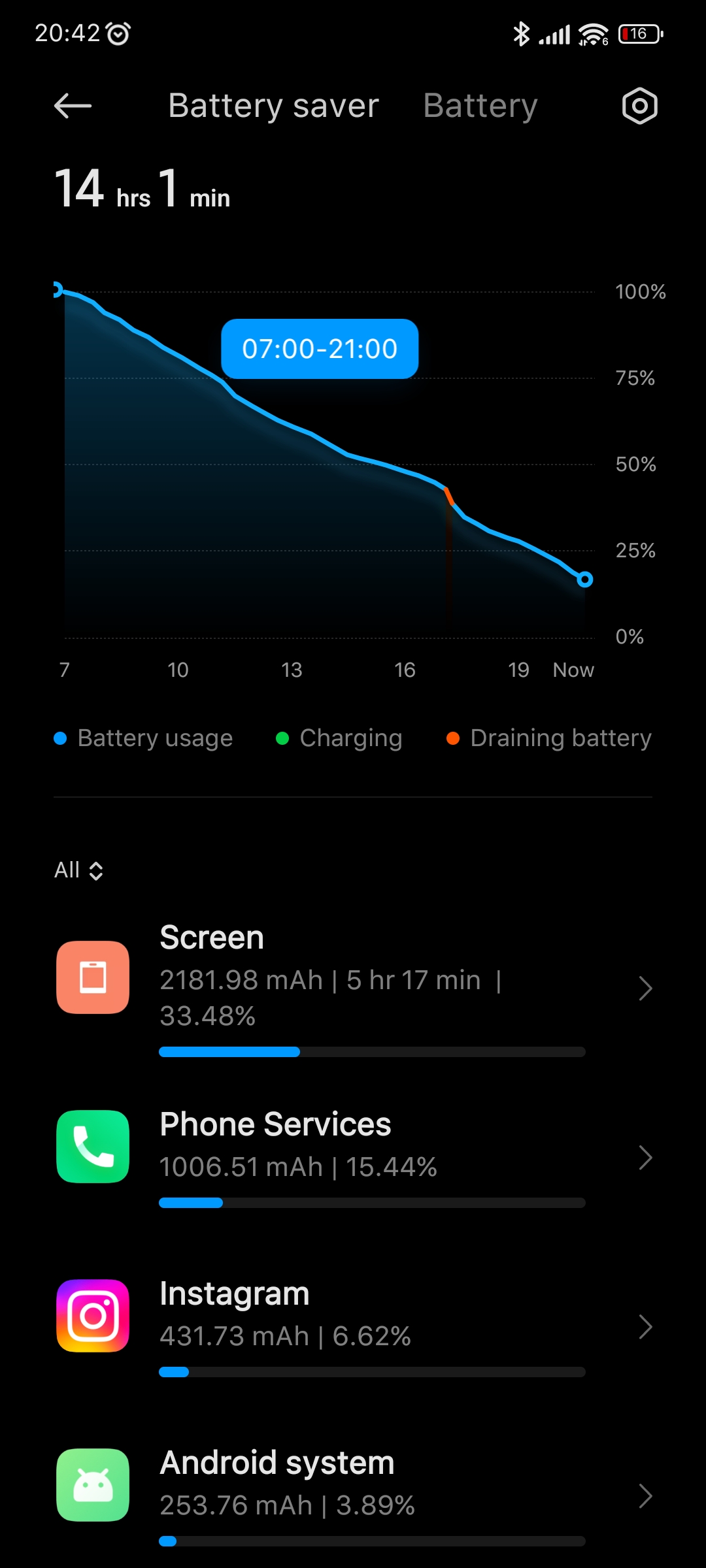Screen dimensions: 706x1568
Task: Go back using the arrow icon
Action: point(73,106)
